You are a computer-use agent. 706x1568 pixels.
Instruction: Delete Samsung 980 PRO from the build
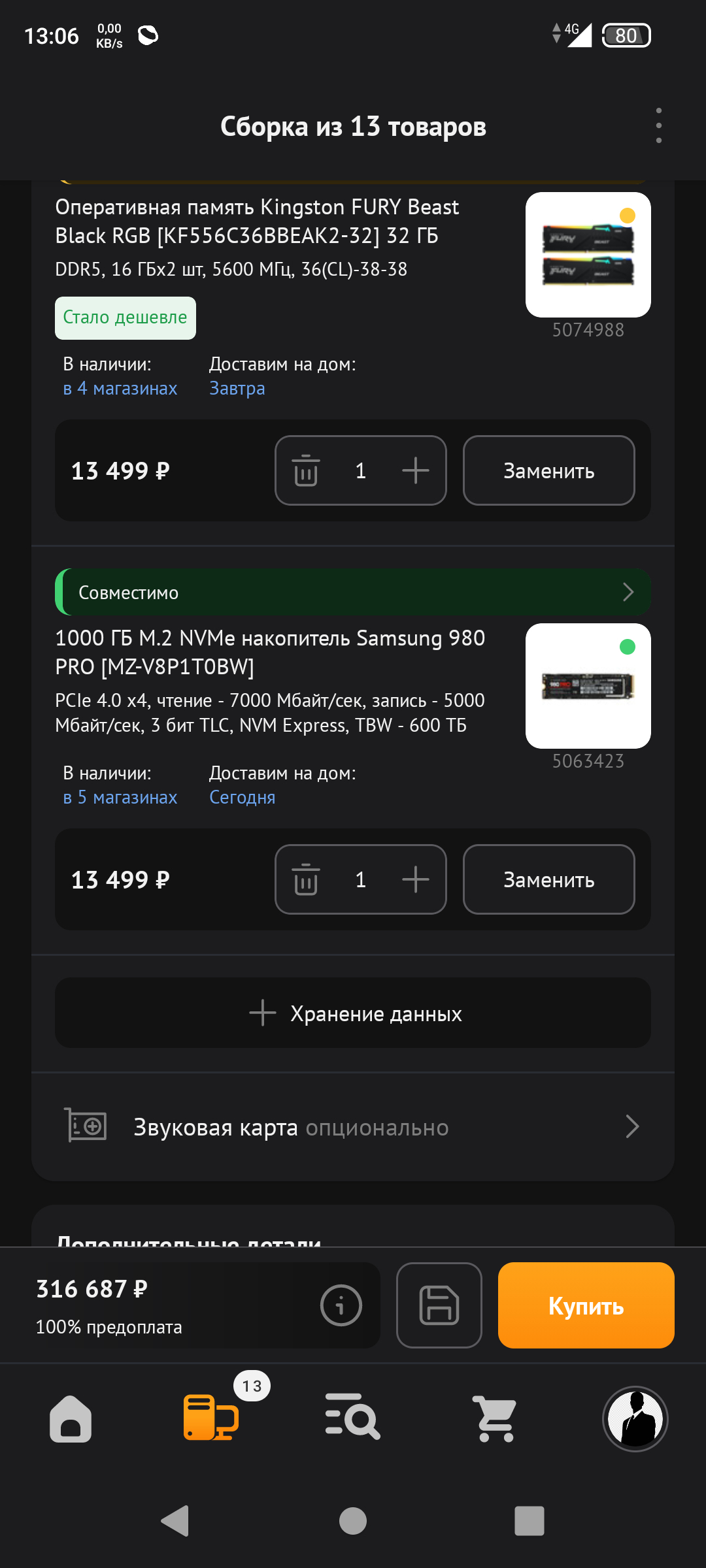(305, 879)
